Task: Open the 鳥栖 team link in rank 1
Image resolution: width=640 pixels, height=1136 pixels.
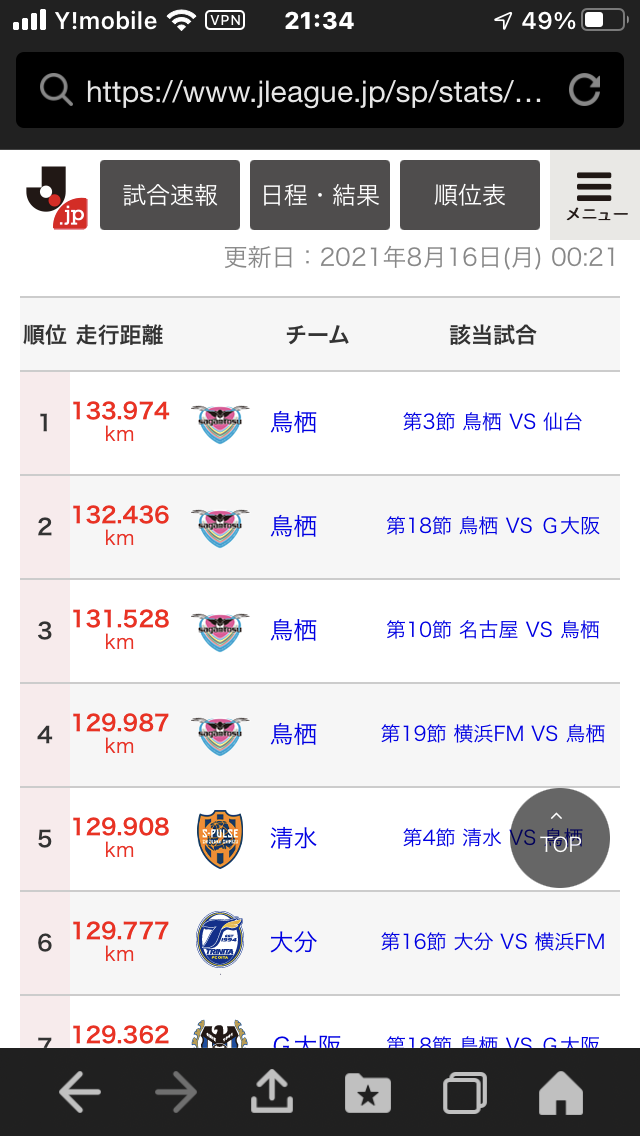Action: [x=294, y=422]
